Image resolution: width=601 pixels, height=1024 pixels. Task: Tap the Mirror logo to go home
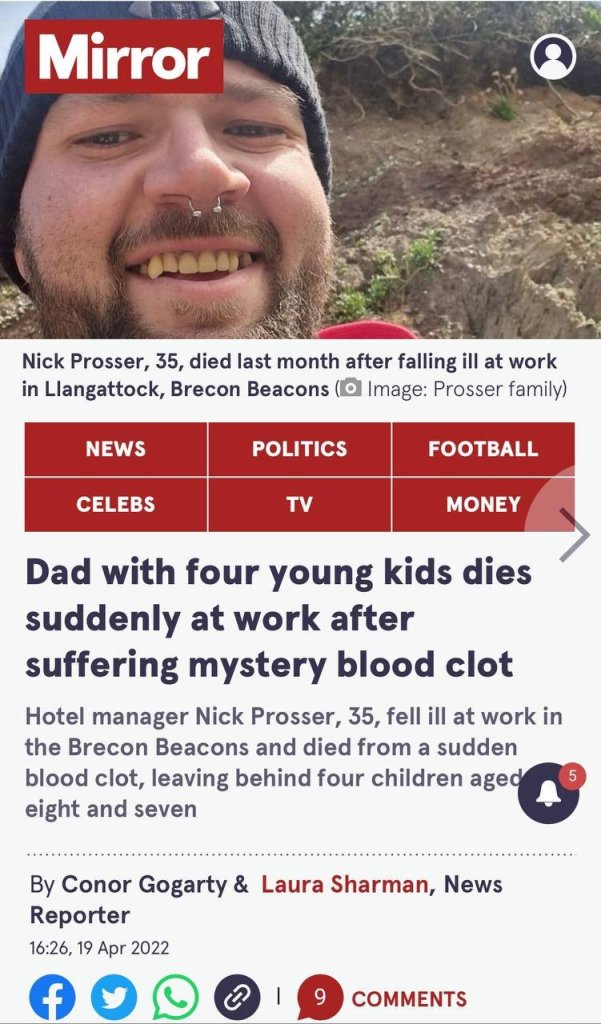tap(124, 56)
